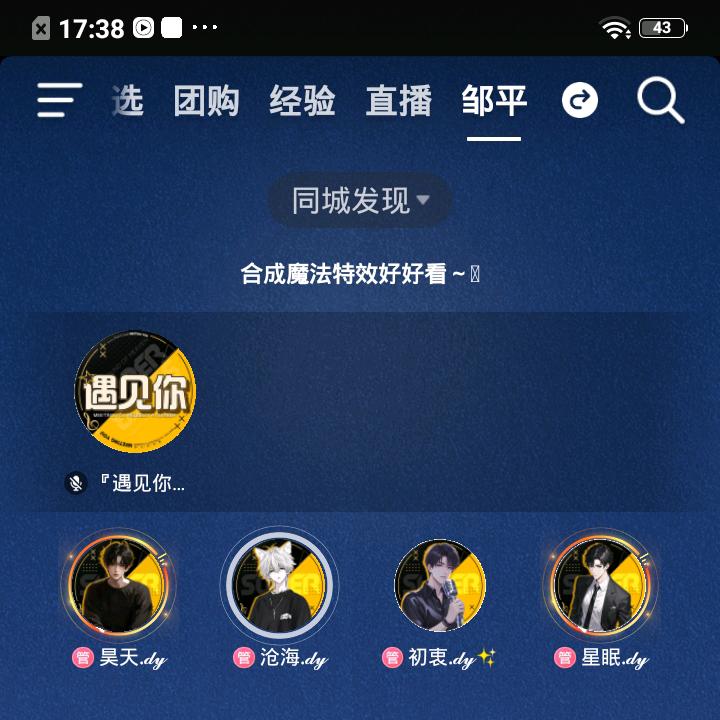
Task: Open search with the magnifier icon
Action: point(660,100)
